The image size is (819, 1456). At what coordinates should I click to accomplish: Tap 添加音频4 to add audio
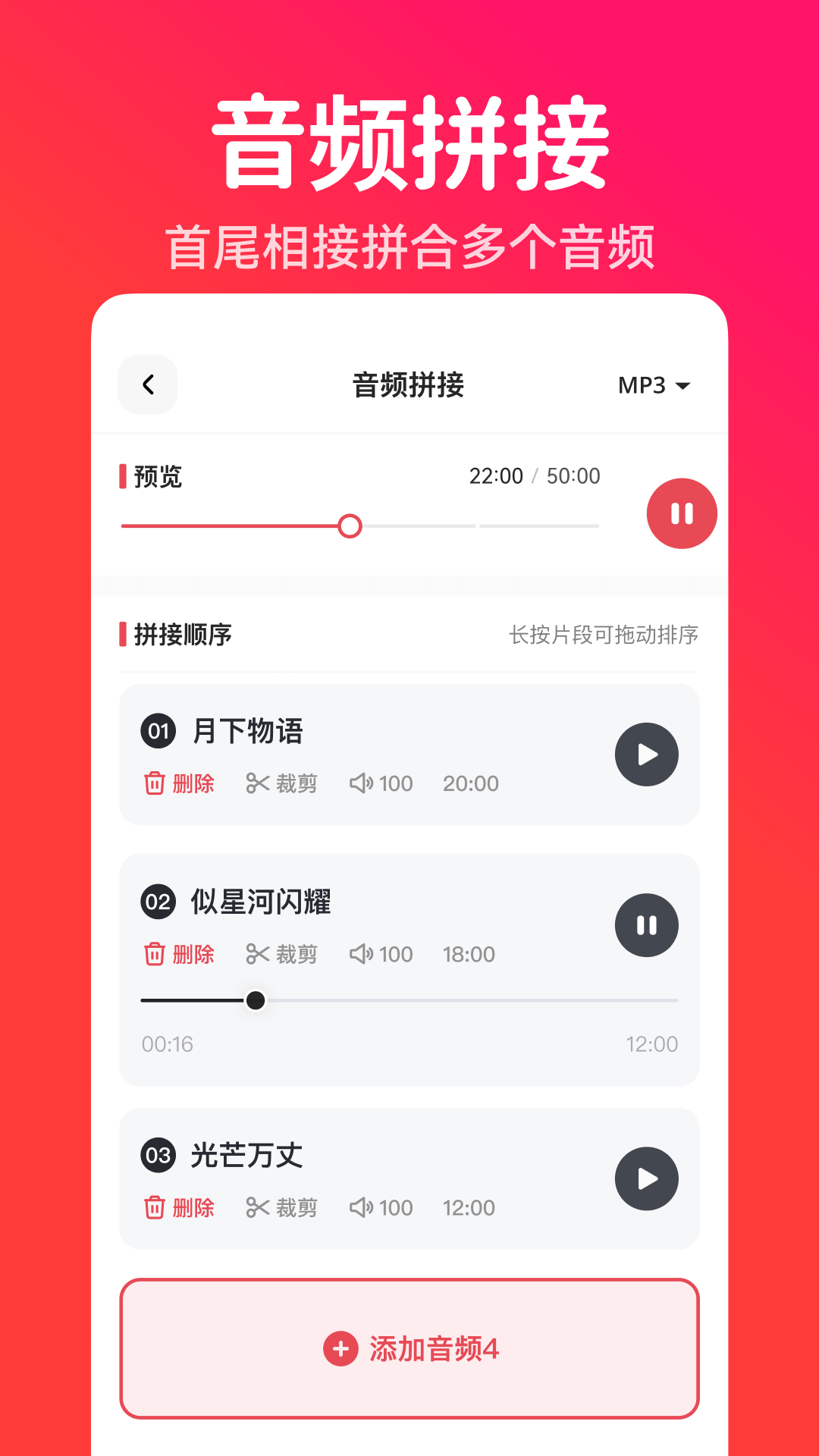point(409,1349)
